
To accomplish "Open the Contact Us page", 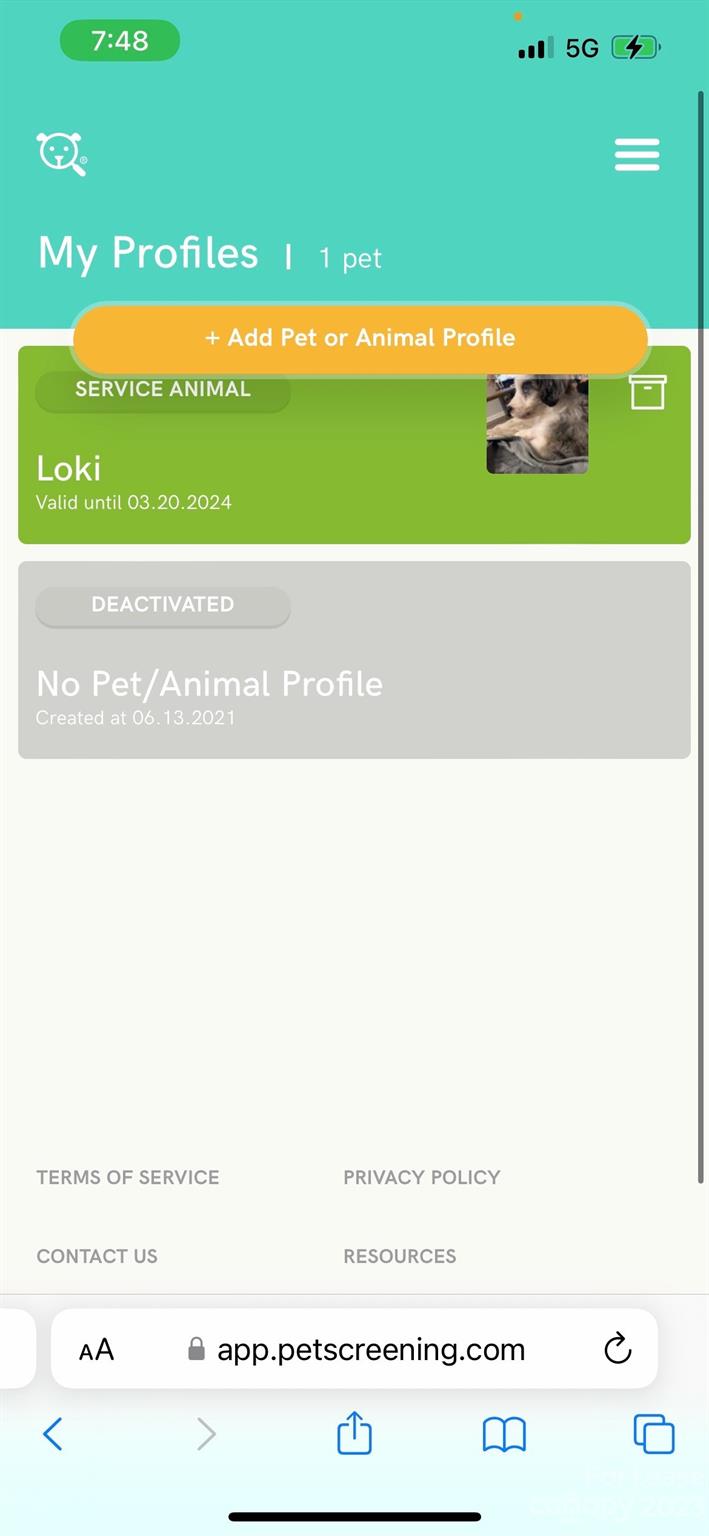I will click(97, 1256).
